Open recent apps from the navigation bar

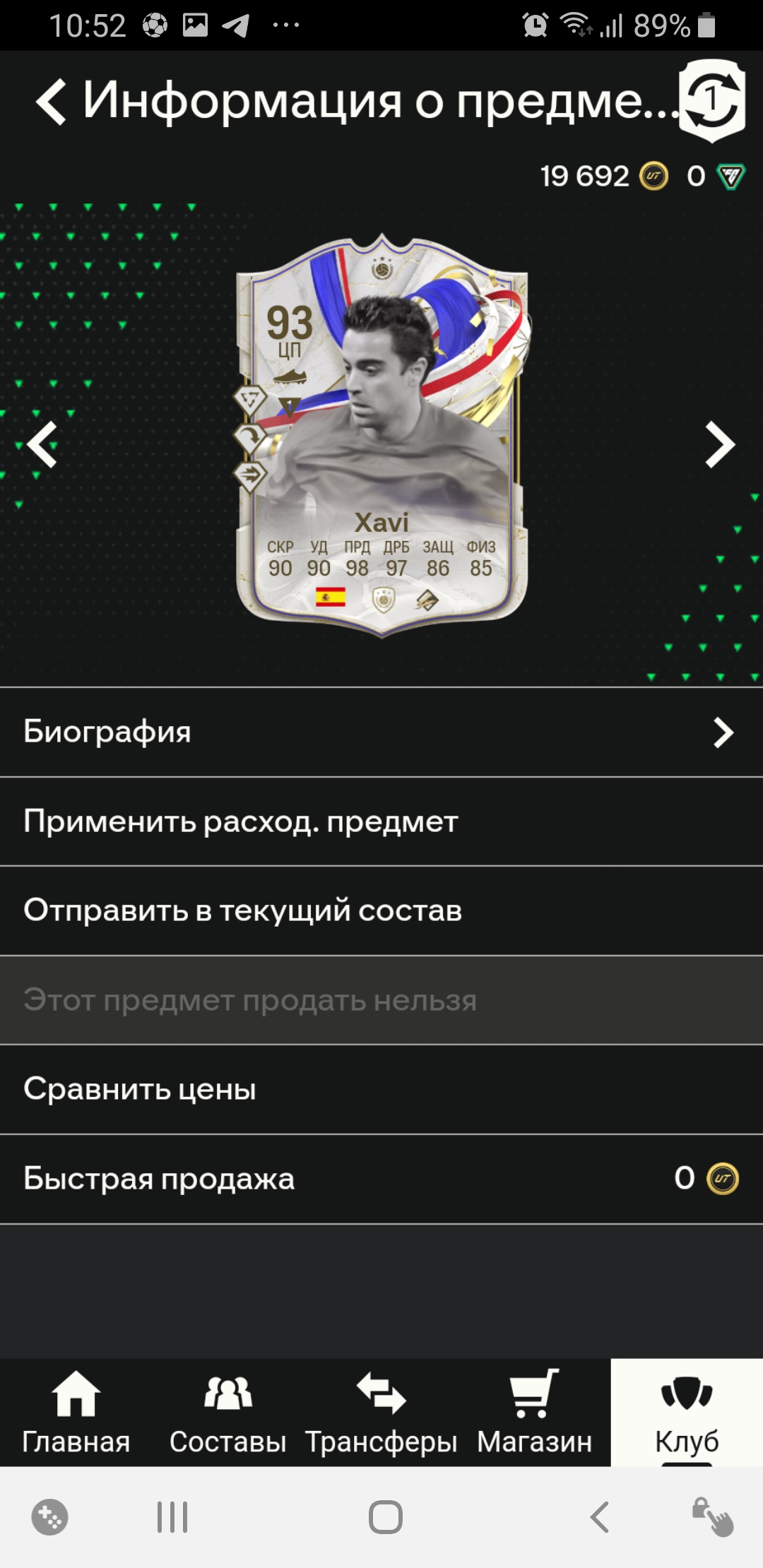click(x=172, y=1517)
